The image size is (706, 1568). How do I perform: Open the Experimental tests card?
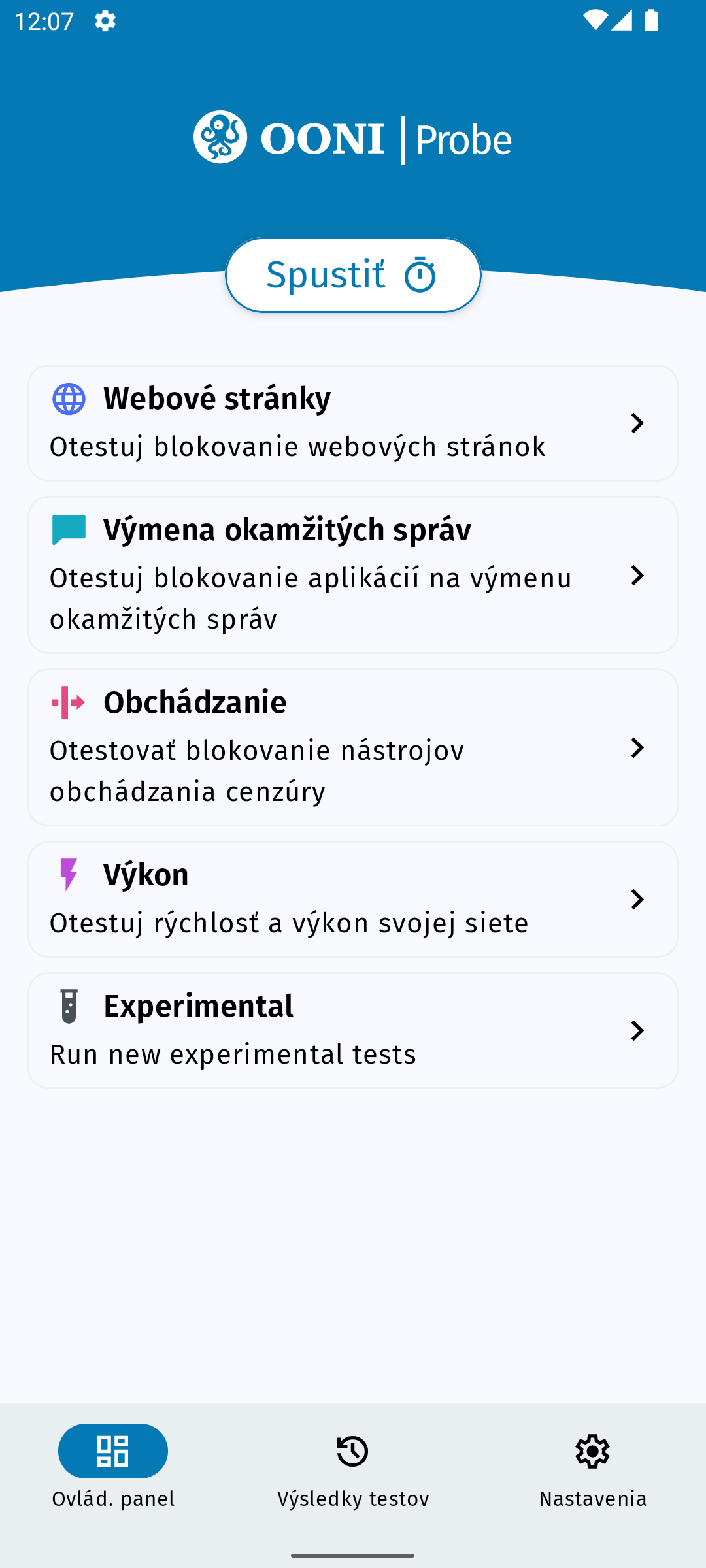click(x=353, y=1030)
